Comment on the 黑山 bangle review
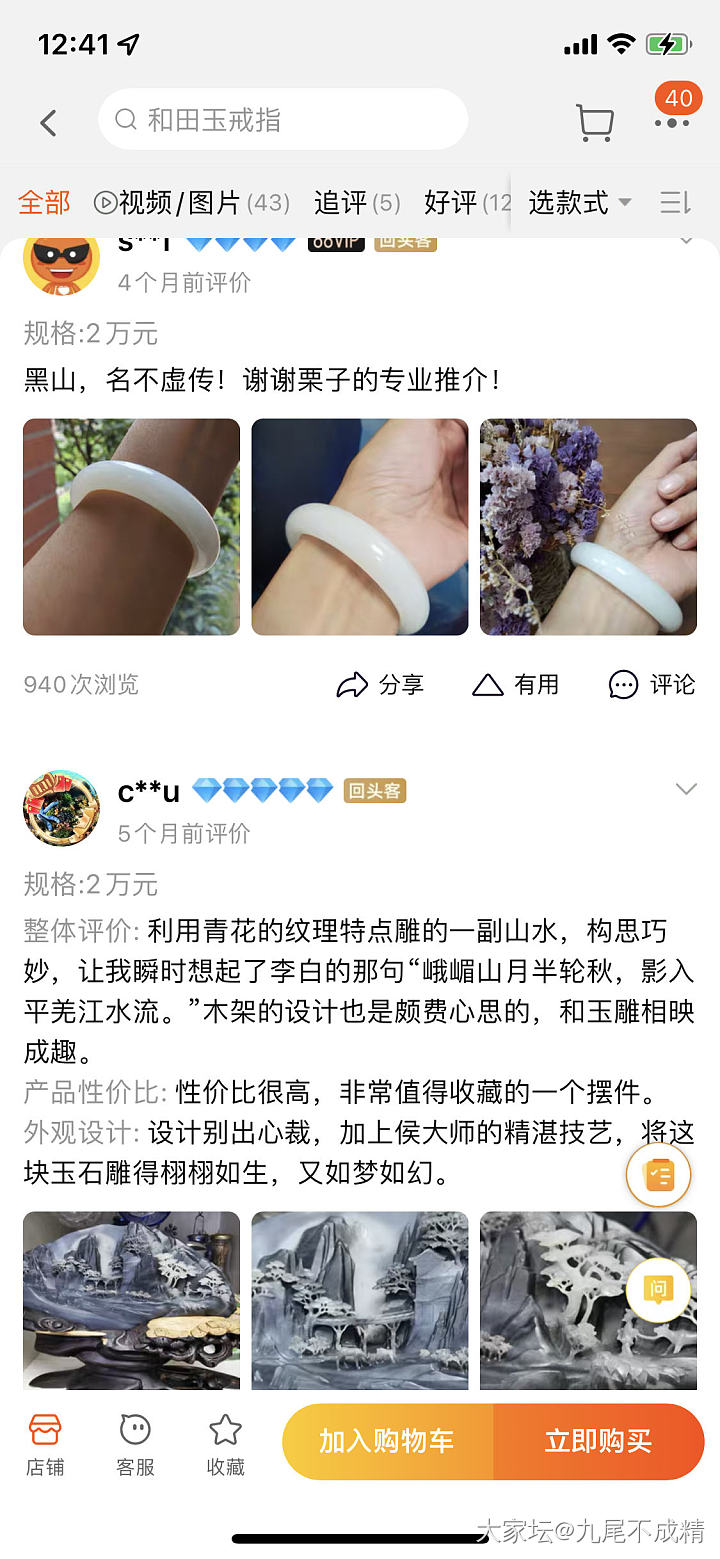Viewport: 720px width, 1559px height. [652, 685]
